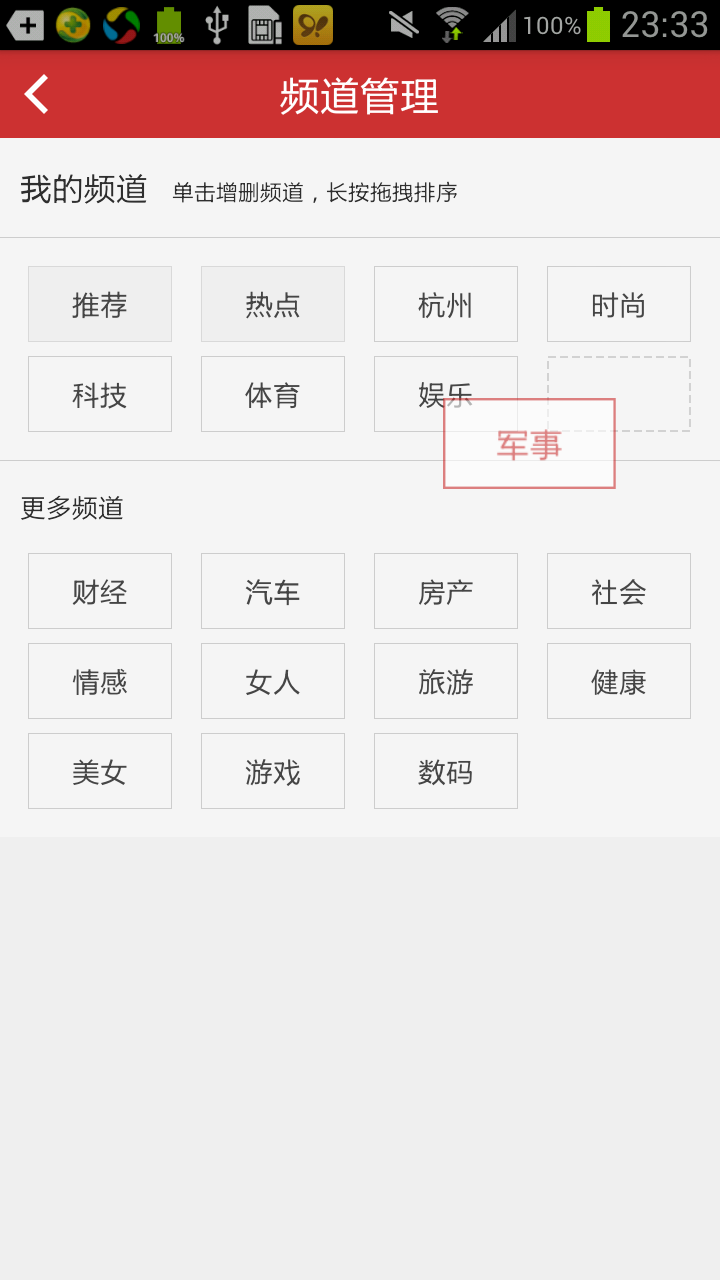Add 社会 to my channels
Screen dimensions: 720x1280
pos(619,591)
